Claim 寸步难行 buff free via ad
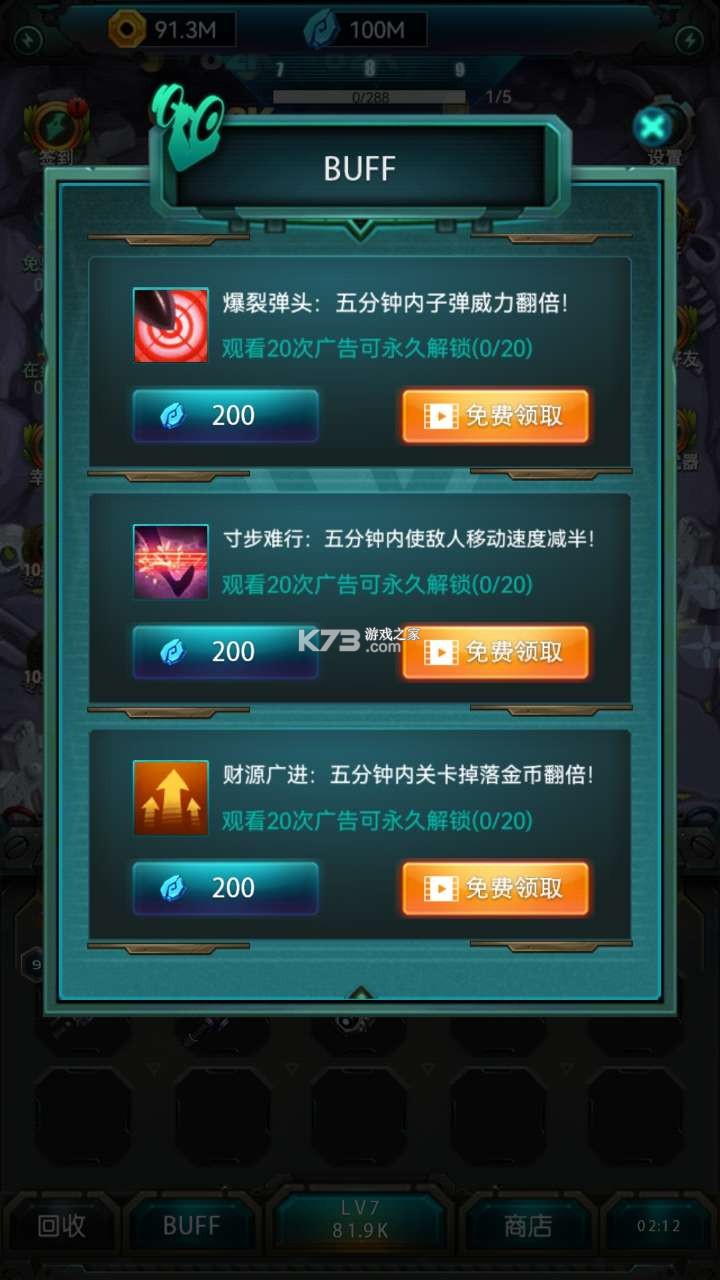Image resolution: width=720 pixels, height=1280 pixels. 495,651
